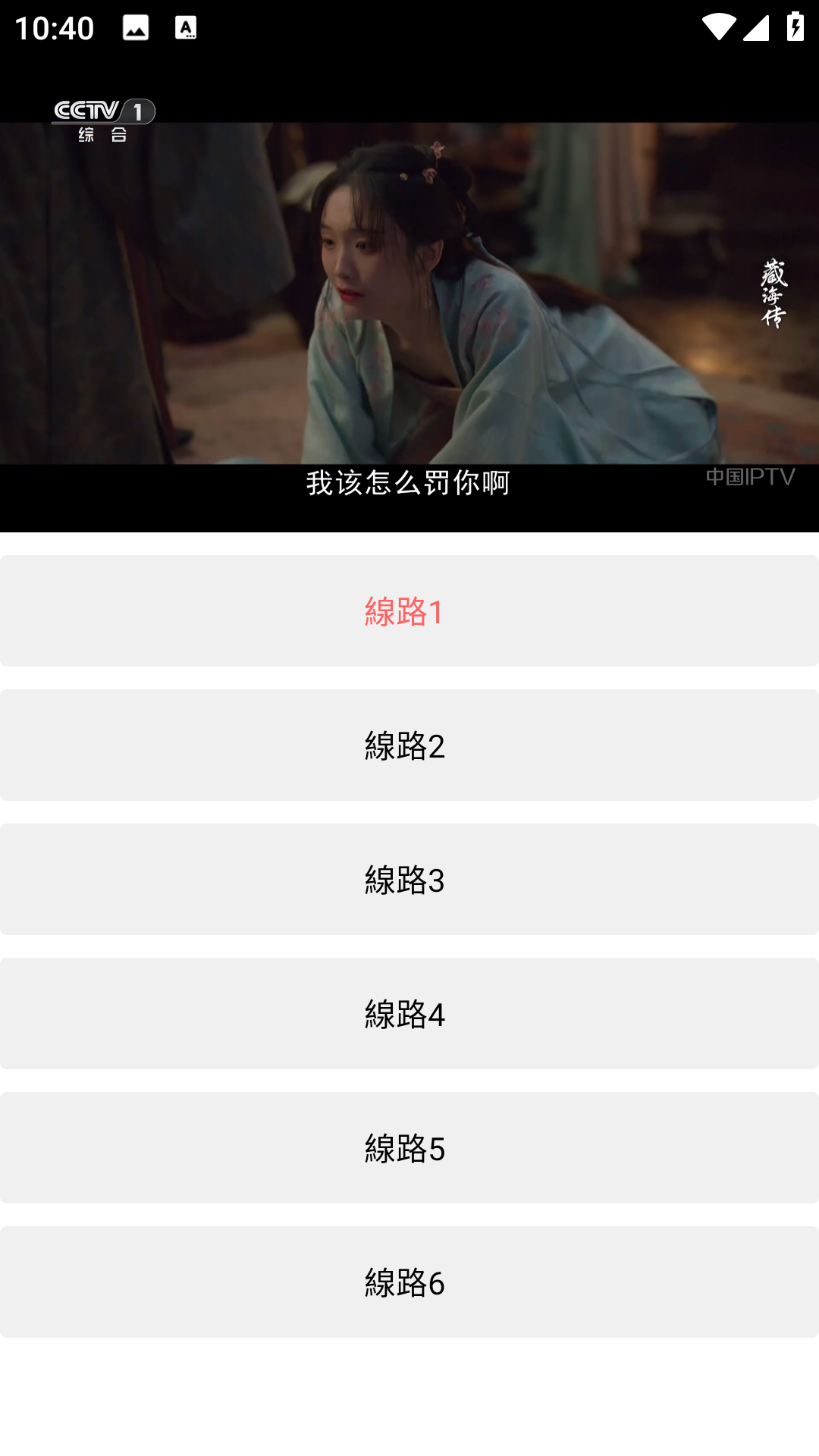Choose the 線路3 option
The image size is (819, 1456).
click(409, 880)
